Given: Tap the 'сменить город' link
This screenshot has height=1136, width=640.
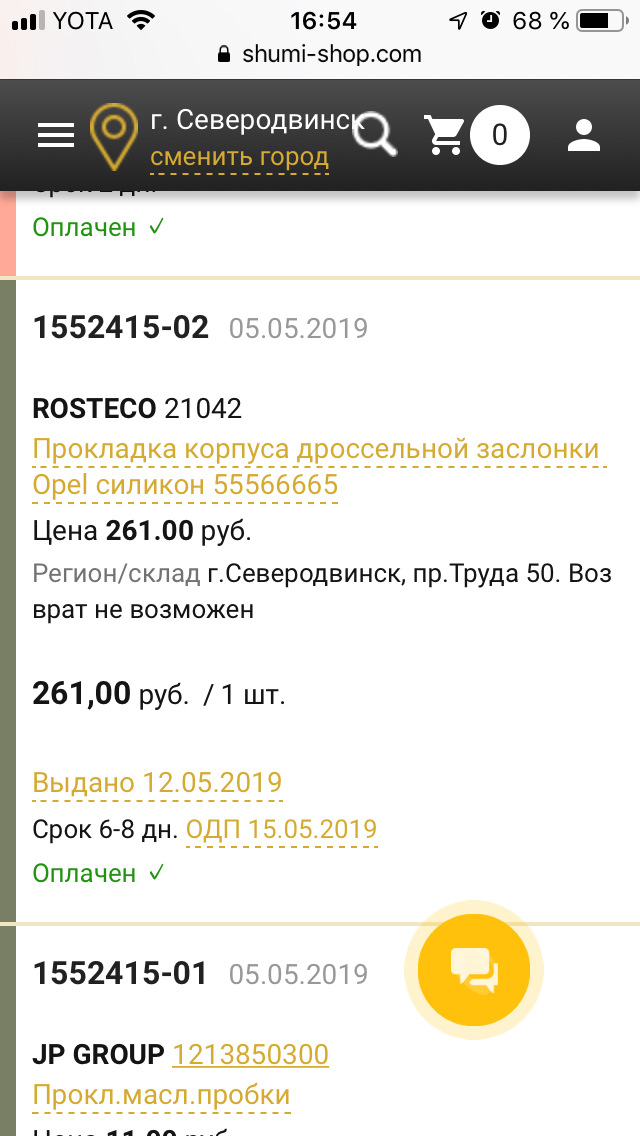Looking at the screenshot, I should [x=239, y=157].
